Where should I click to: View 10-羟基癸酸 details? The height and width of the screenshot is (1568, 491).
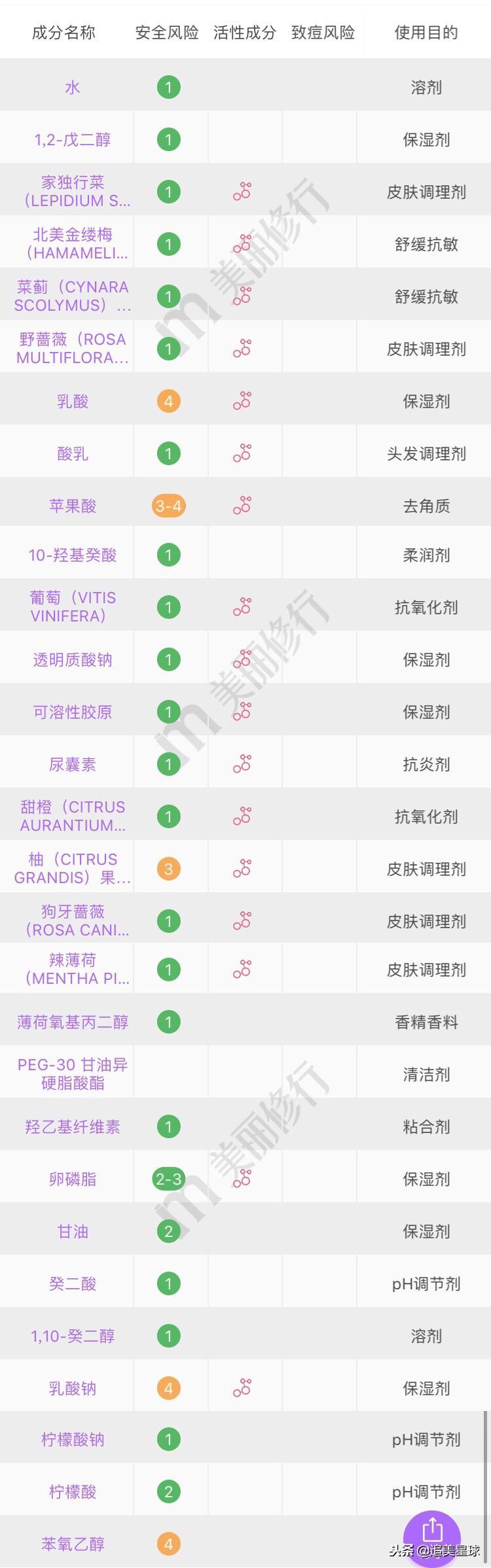72,555
